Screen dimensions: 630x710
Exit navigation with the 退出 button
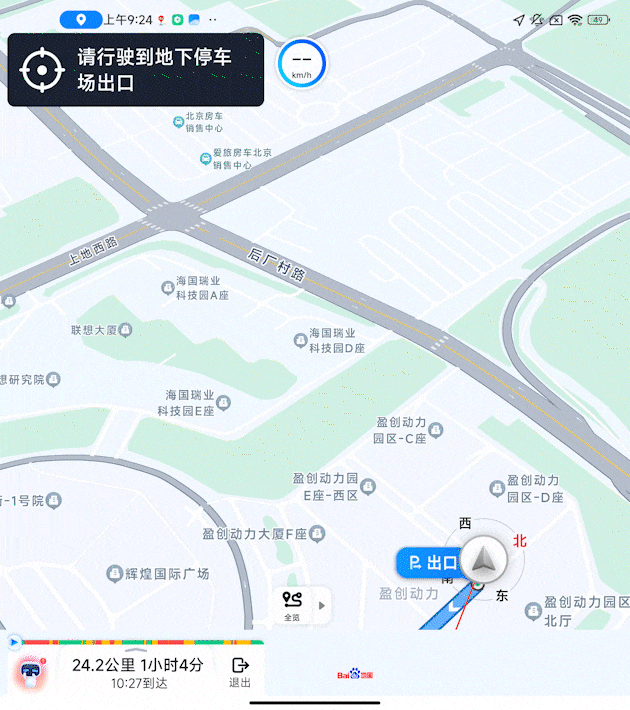[240, 672]
